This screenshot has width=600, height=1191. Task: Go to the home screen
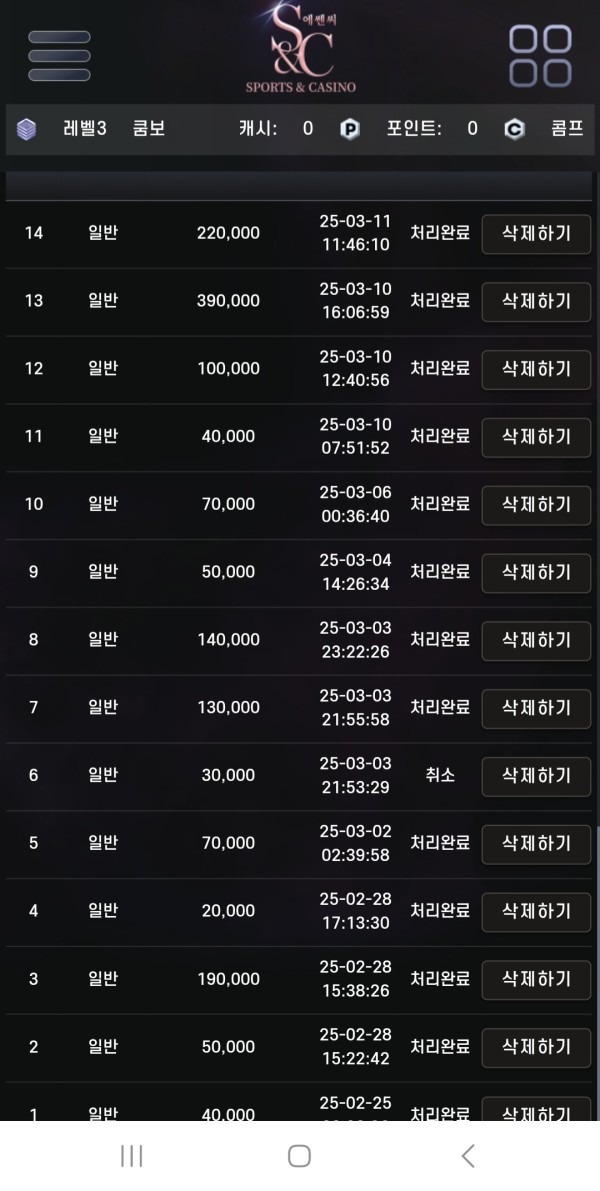click(x=299, y=1156)
